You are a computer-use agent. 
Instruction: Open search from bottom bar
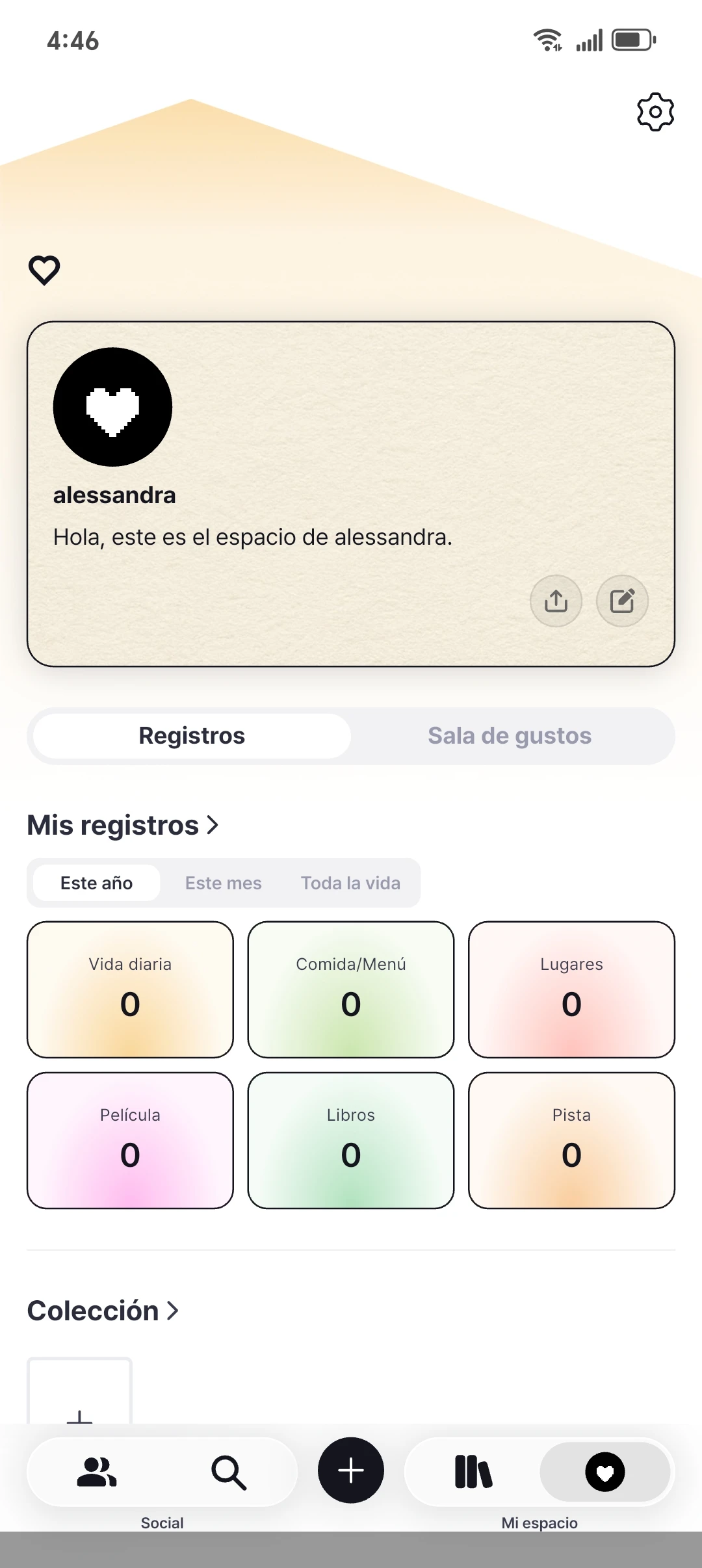coord(228,1472)
